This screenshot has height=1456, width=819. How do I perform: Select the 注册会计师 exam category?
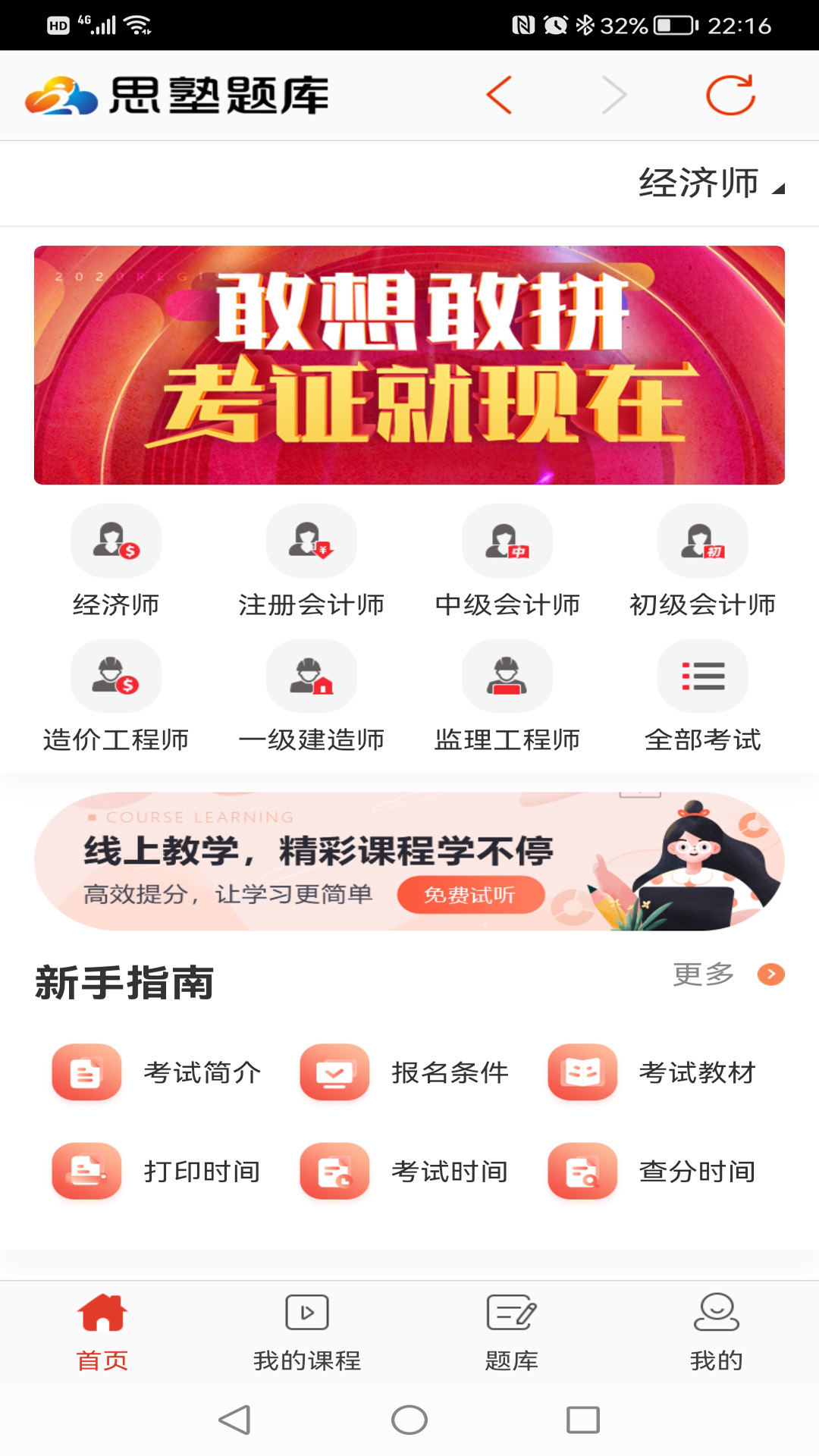pos(311,562)
